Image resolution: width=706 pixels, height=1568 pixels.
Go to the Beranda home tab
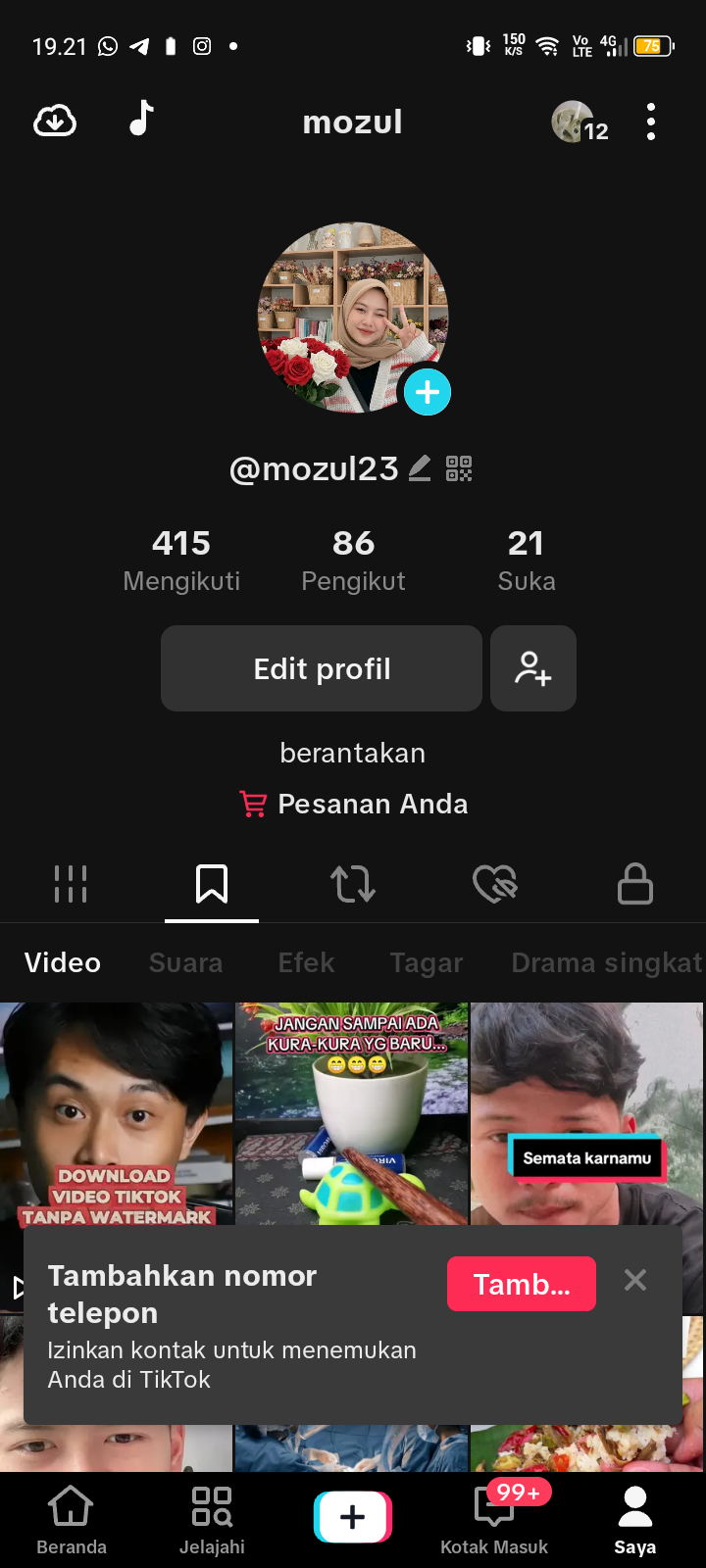click(72, 1519)
